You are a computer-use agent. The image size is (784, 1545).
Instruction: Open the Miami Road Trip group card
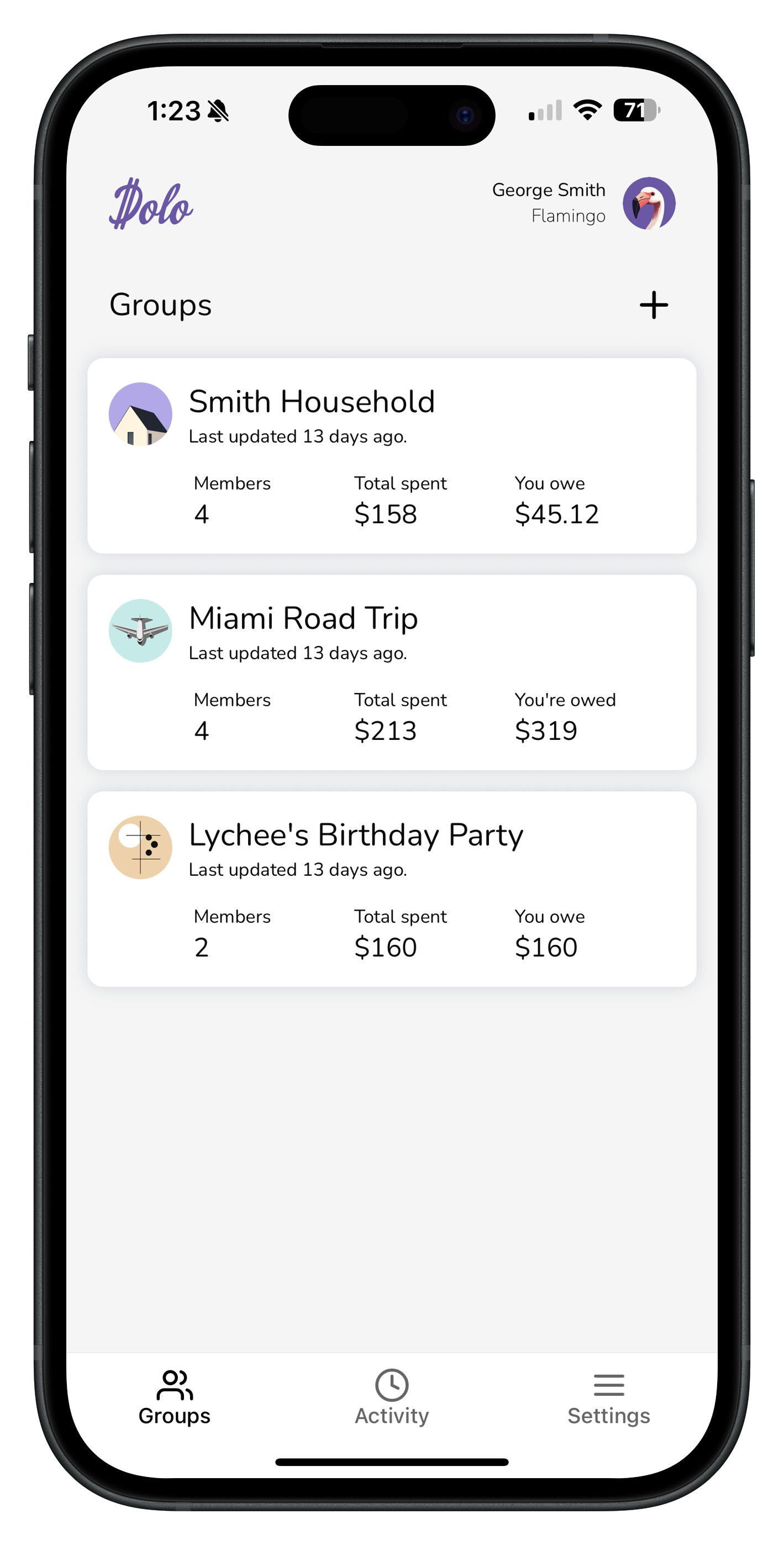click(x=392, y=673)
